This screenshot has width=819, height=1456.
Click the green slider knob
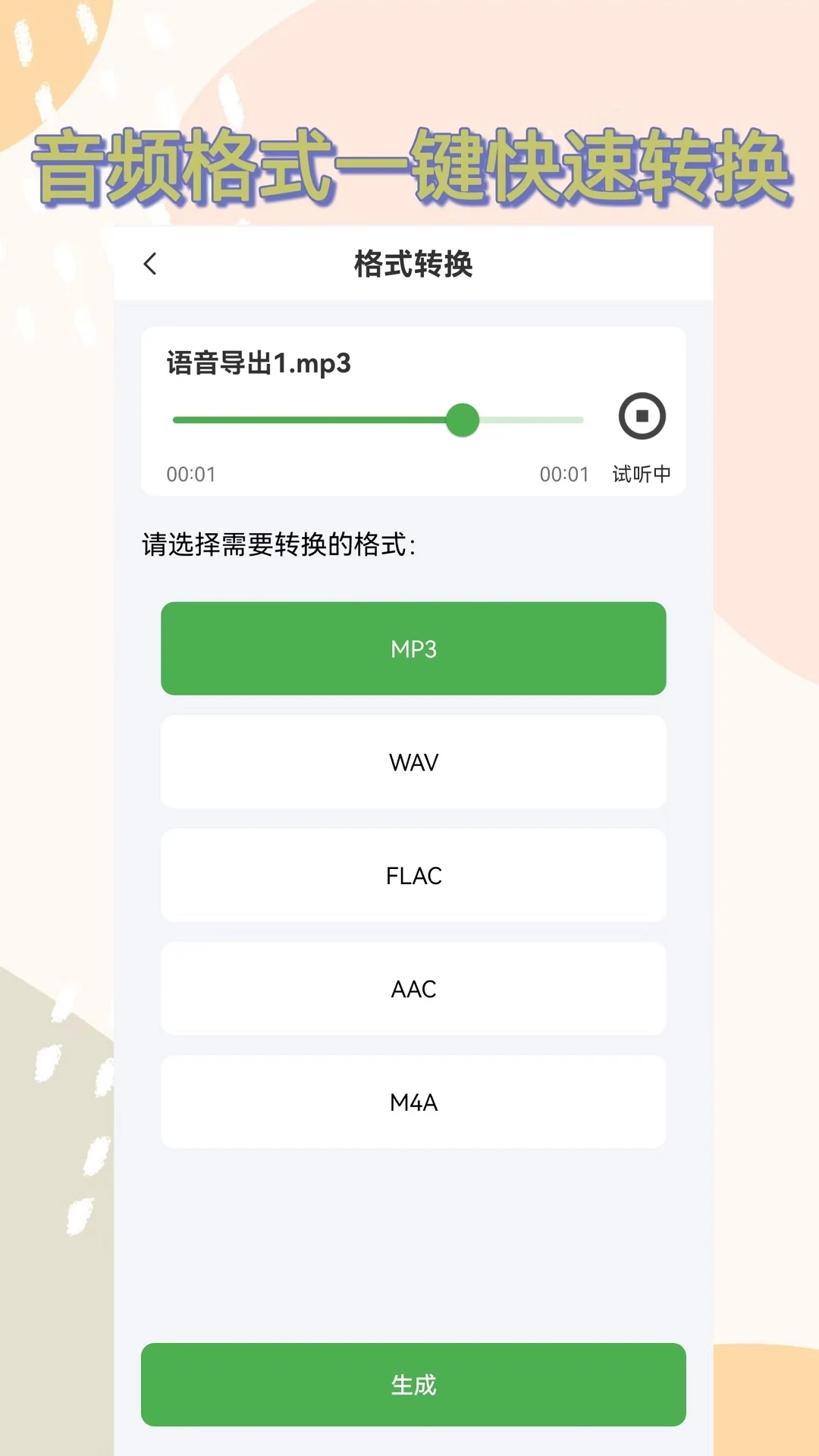click(x=463, y=419)
